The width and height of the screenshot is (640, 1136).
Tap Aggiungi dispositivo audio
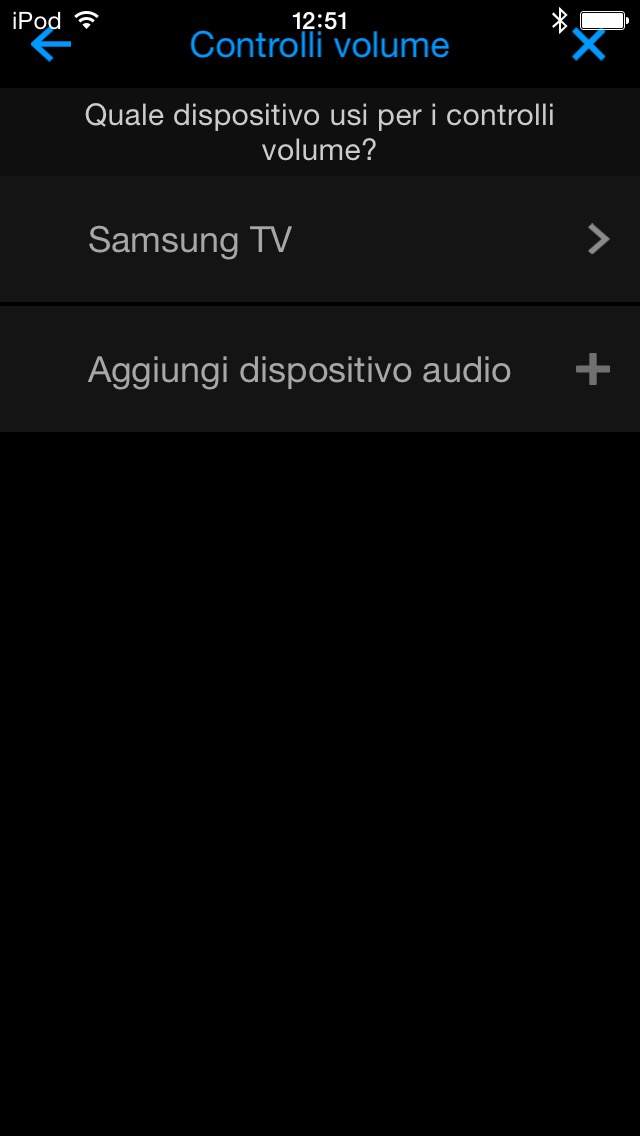(320, 370)
